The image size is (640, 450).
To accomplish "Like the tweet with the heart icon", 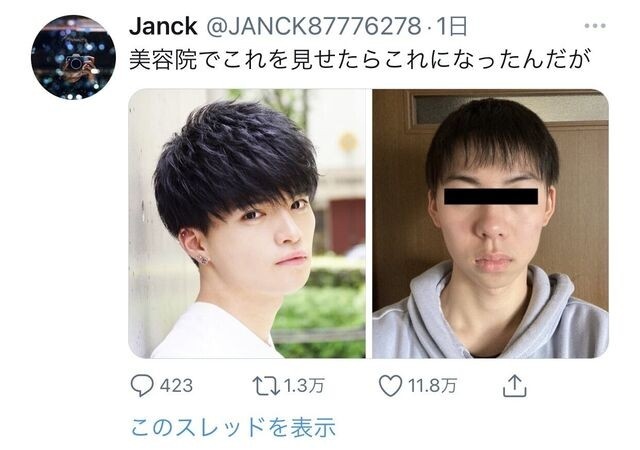I will coord(390,385).
